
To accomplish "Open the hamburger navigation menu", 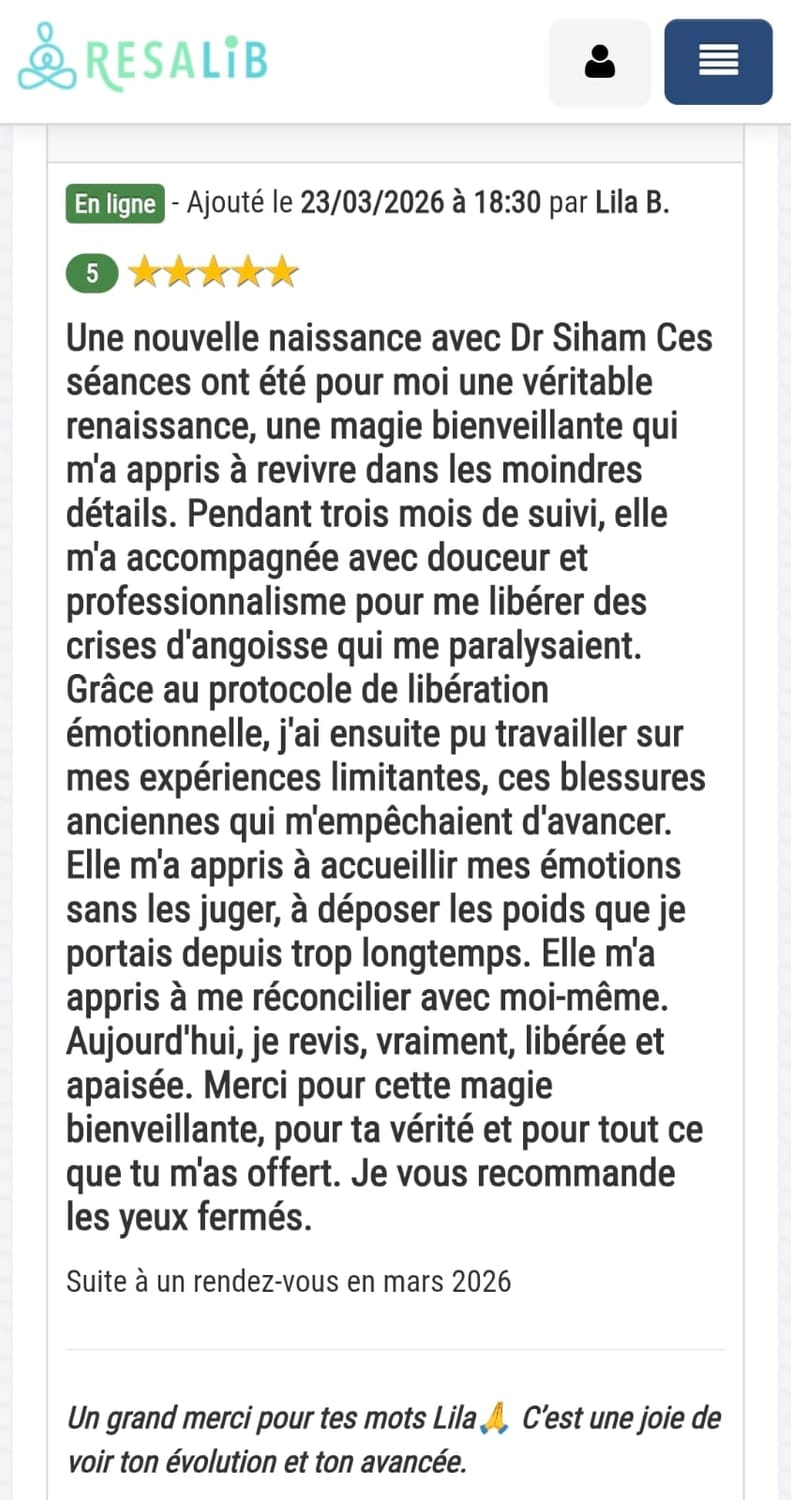I will [x=718, y=62].
